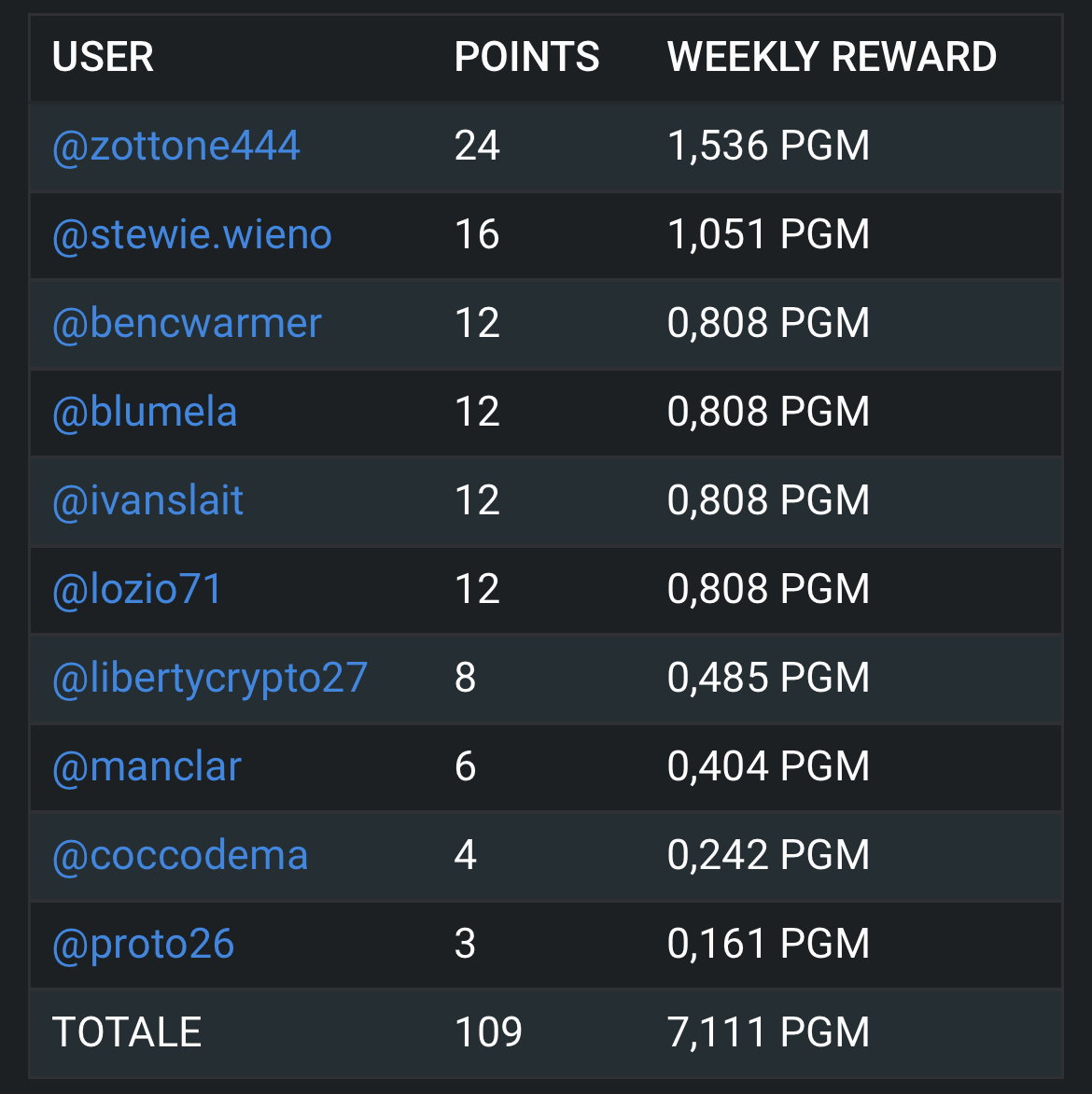1092x1094 pixels.
Task: Visit @bencwarmer's profile
Action: [x=187, y=323]
